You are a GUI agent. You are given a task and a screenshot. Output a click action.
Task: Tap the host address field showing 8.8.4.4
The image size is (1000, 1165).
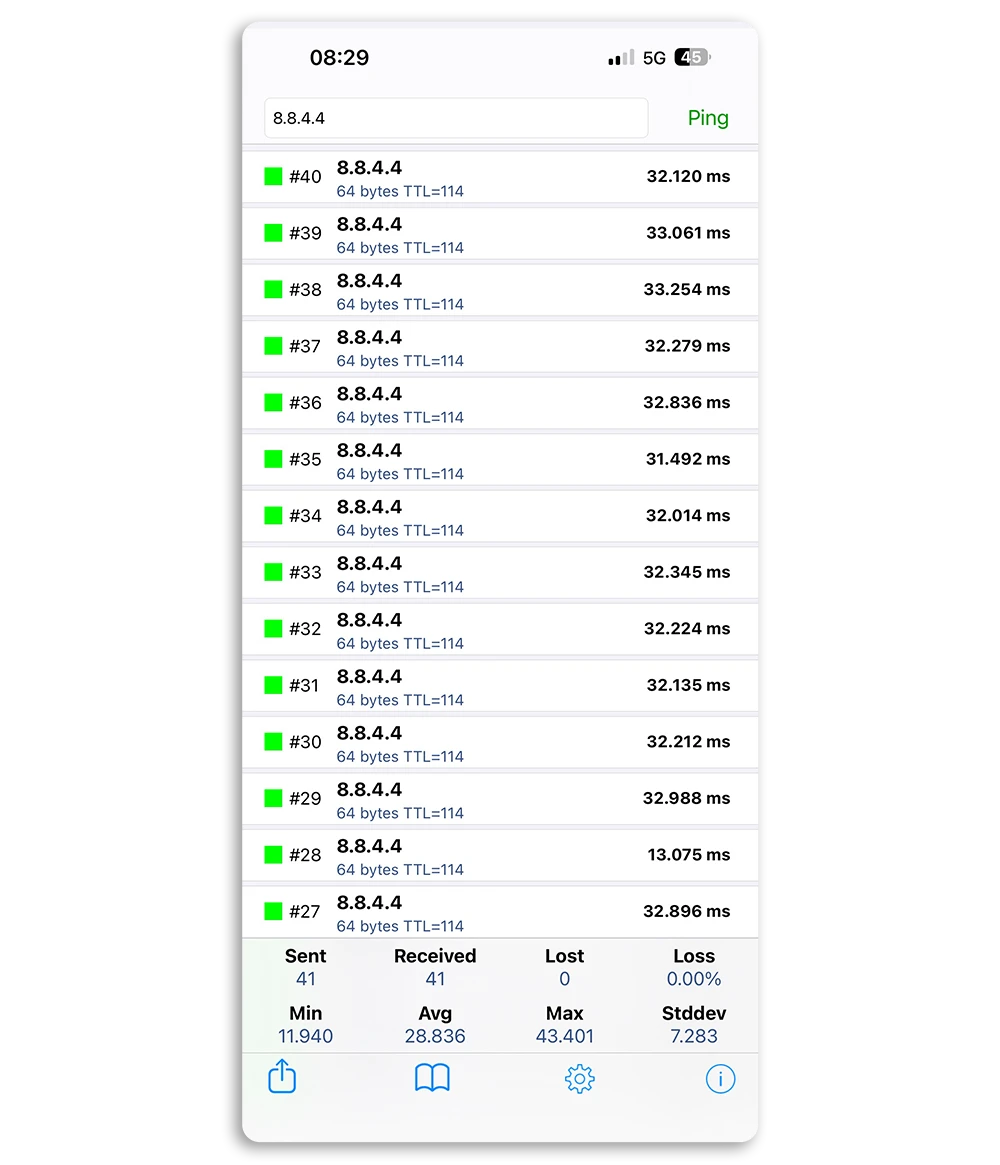pos(455,118)
